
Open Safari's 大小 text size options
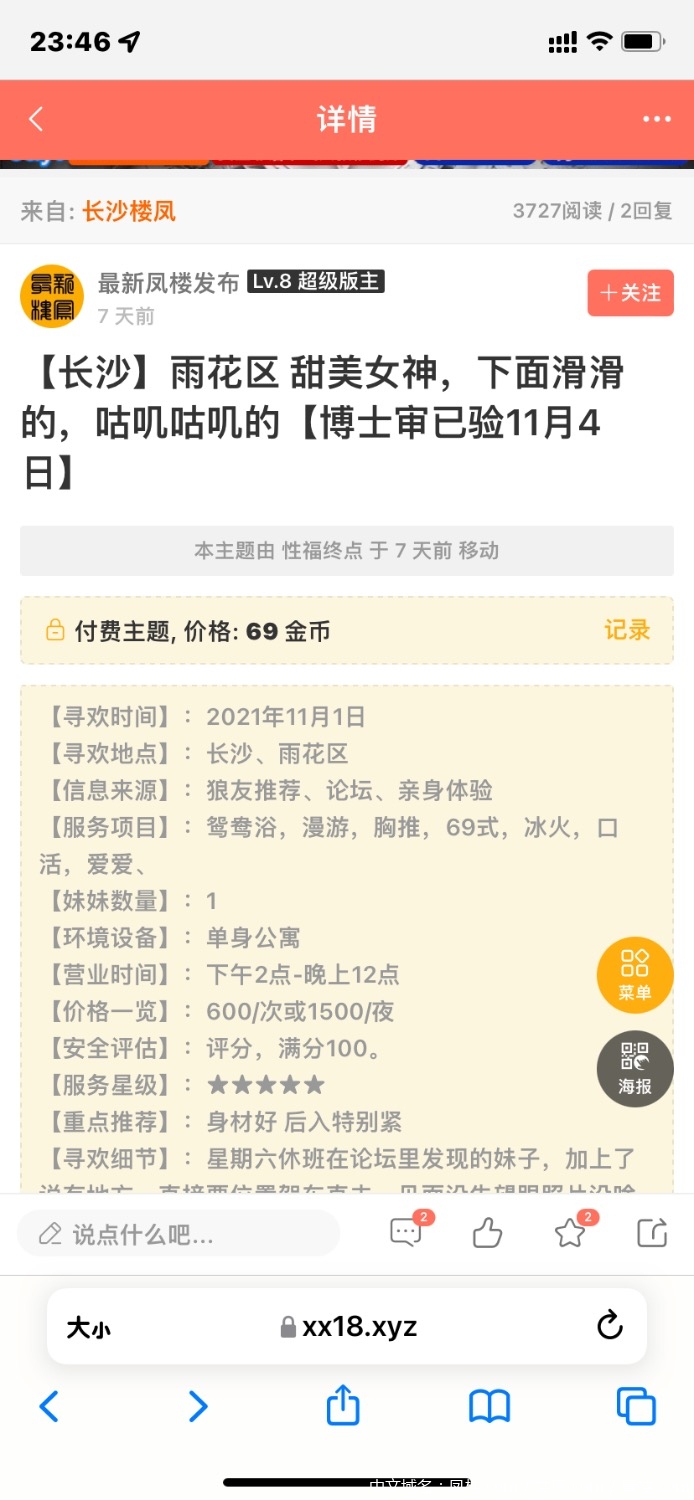pos(89,1328)
